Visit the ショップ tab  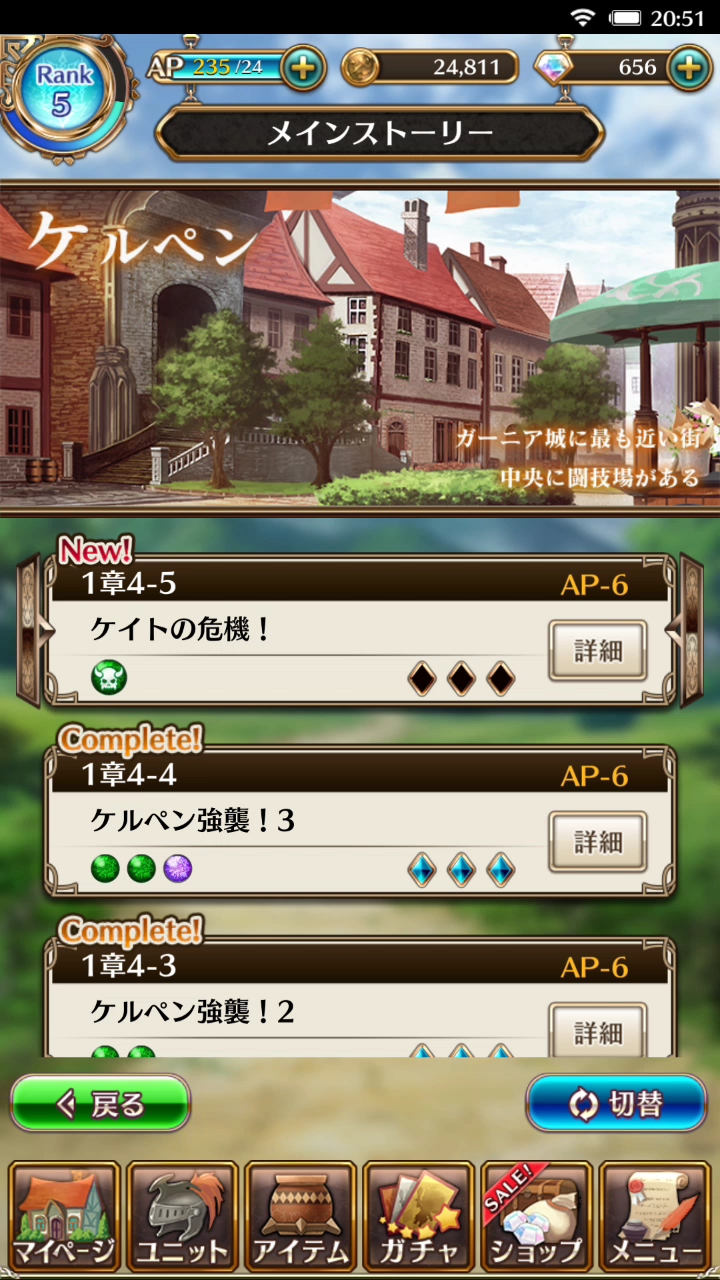click(x=537, y=1215)
